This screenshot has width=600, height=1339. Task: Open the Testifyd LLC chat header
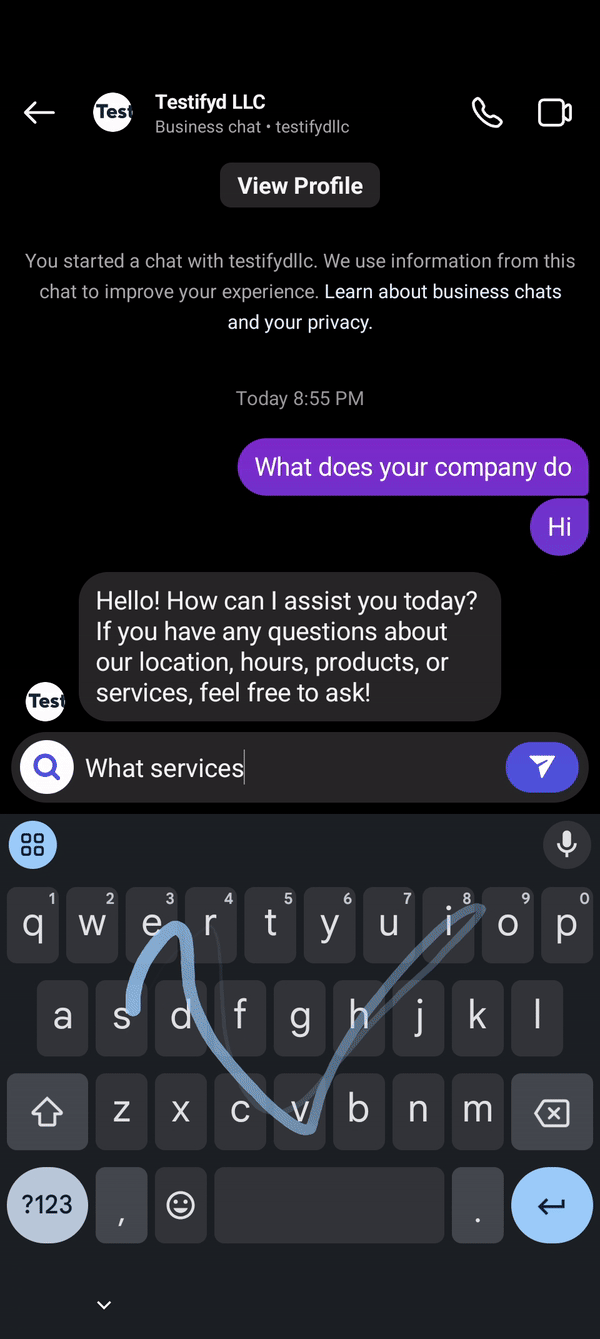tap(250, 113)
